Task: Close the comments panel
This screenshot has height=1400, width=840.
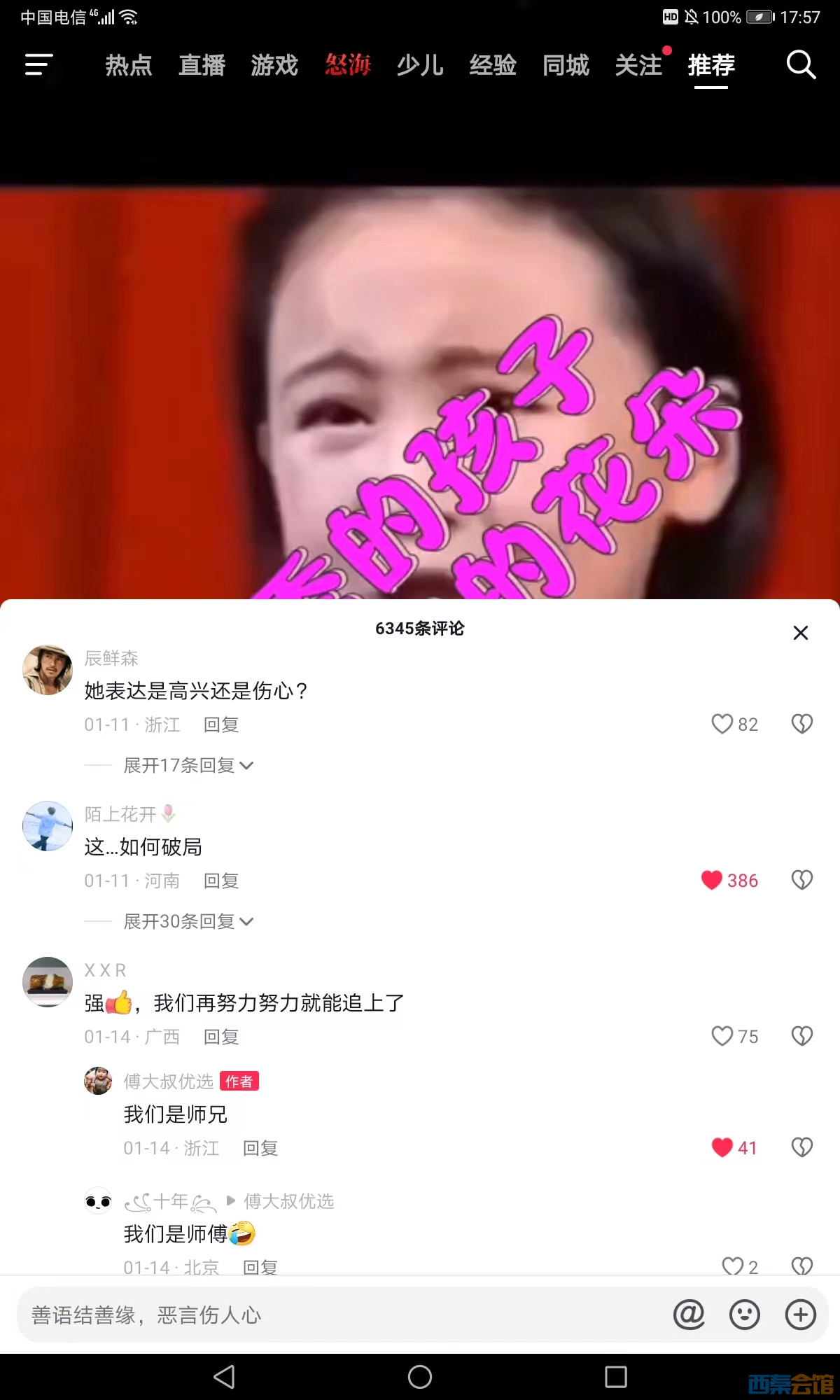Action: pyautogui.click(x=800, y=633)
